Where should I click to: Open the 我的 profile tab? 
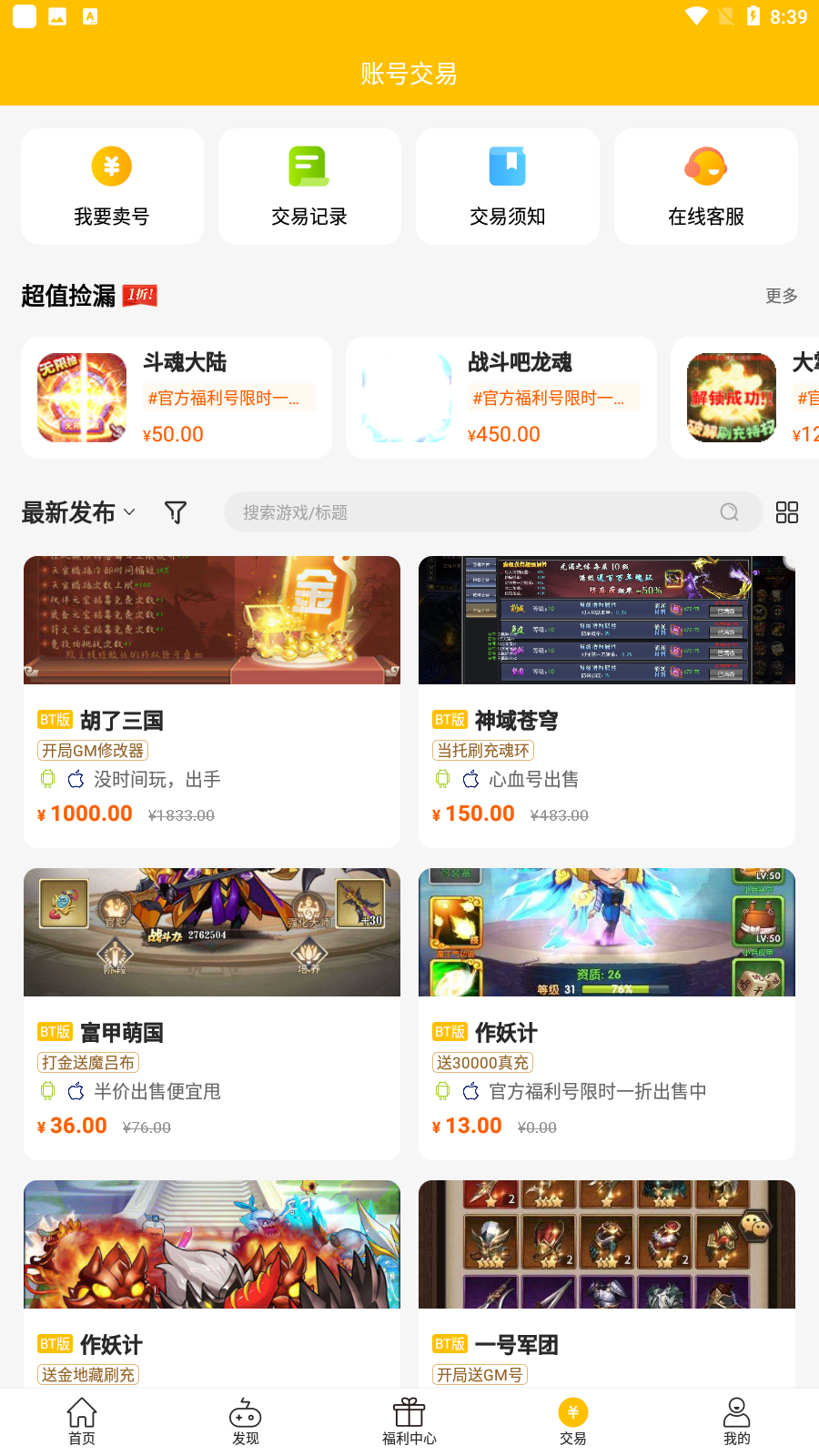pos(737,1421)
